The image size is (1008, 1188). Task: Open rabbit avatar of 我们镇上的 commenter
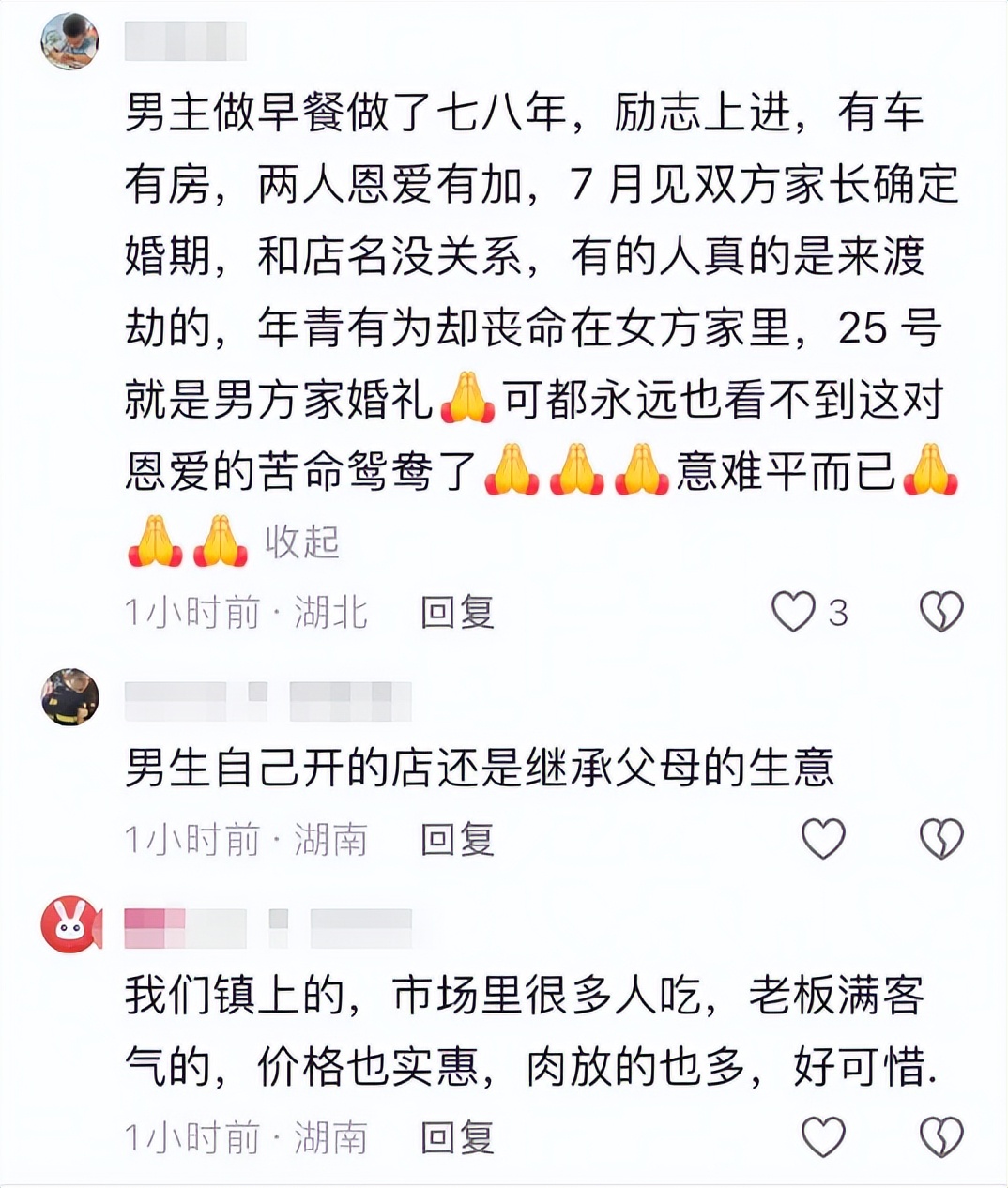tap(69, 925)
